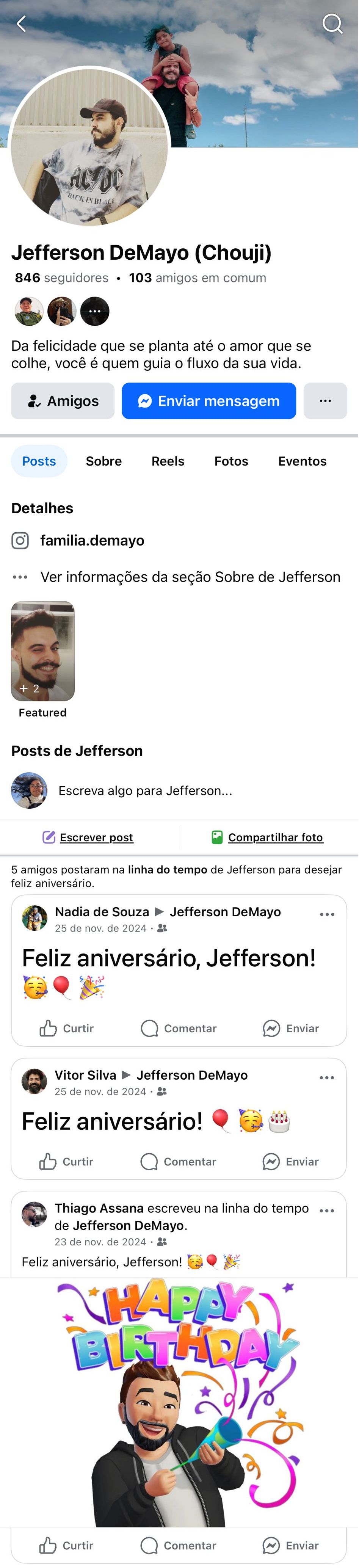
Task: View the Eventos tab
Action: tap(303, 461)
